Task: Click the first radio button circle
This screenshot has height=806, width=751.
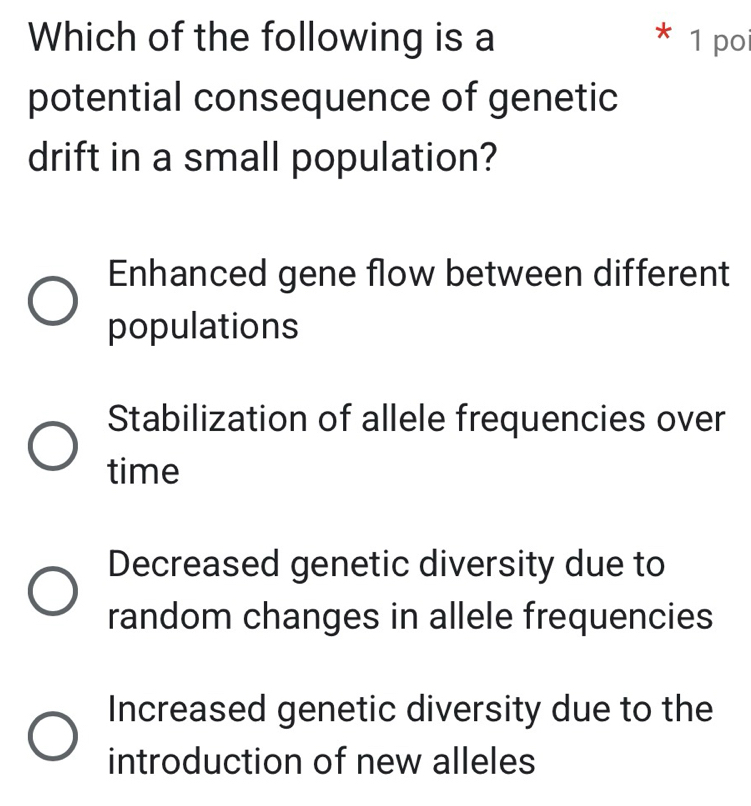Action: coord(53,301)
